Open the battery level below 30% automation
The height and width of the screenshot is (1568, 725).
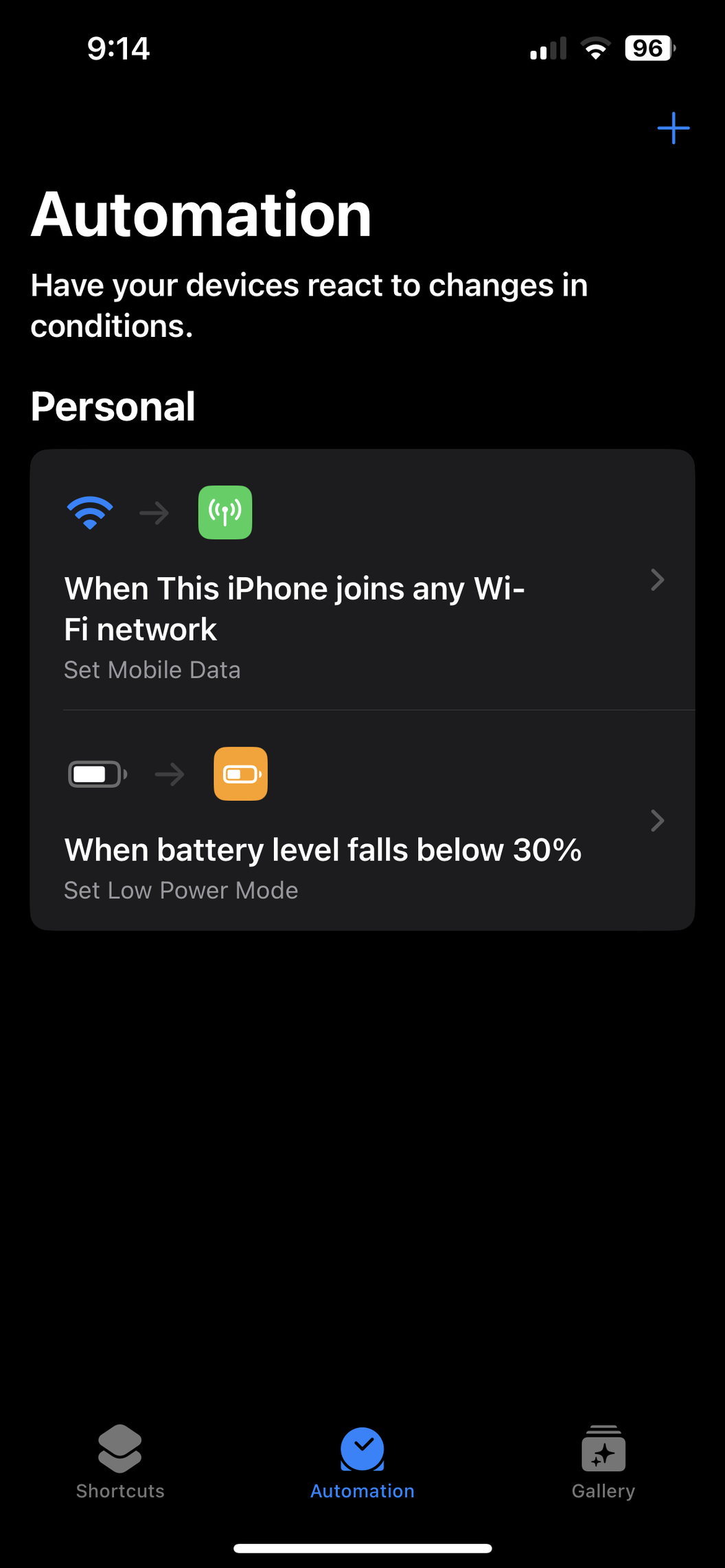[x=362, y=821]
